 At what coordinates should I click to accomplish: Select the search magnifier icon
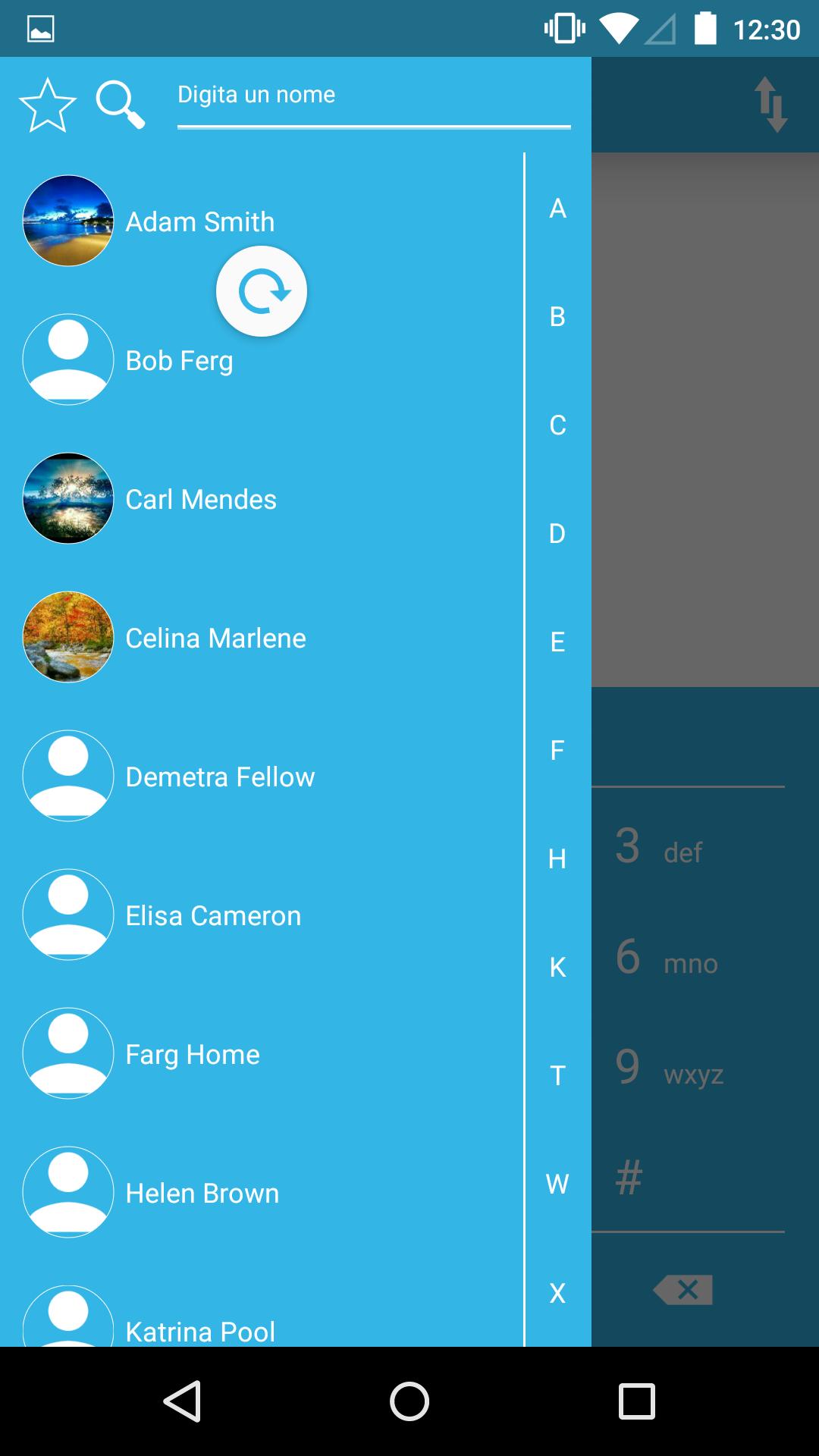pyautogui.click(x=121, y=103)
